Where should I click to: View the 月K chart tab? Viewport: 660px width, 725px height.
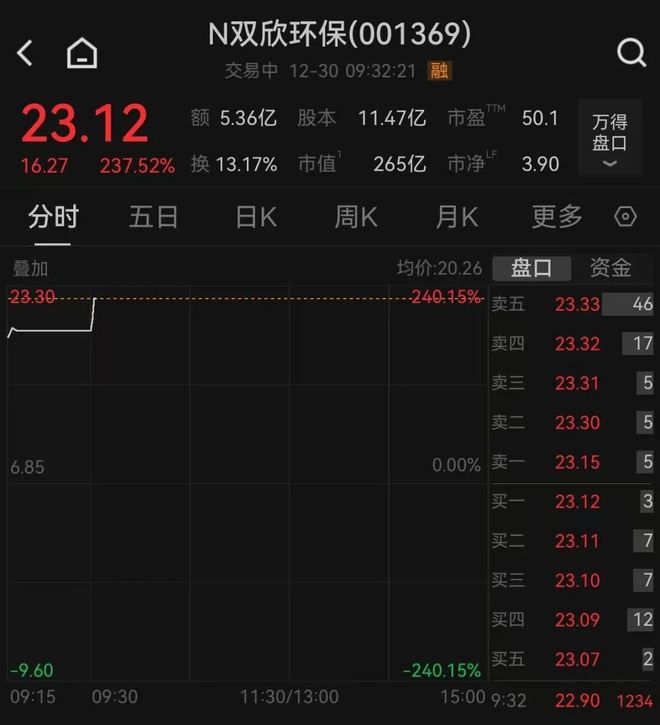click(x=456, y=217)
